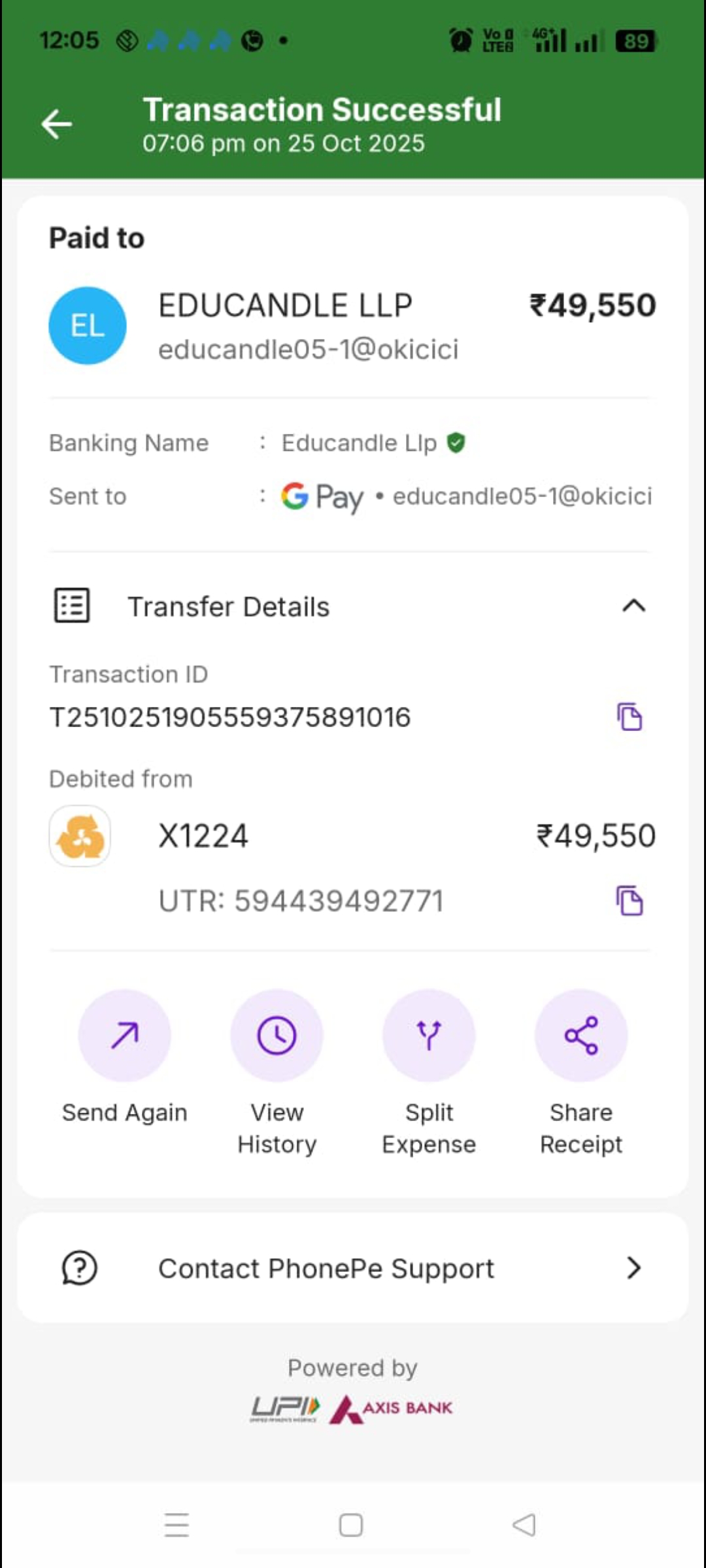
Task: Tap the system home button
Action: point(351,1525)
